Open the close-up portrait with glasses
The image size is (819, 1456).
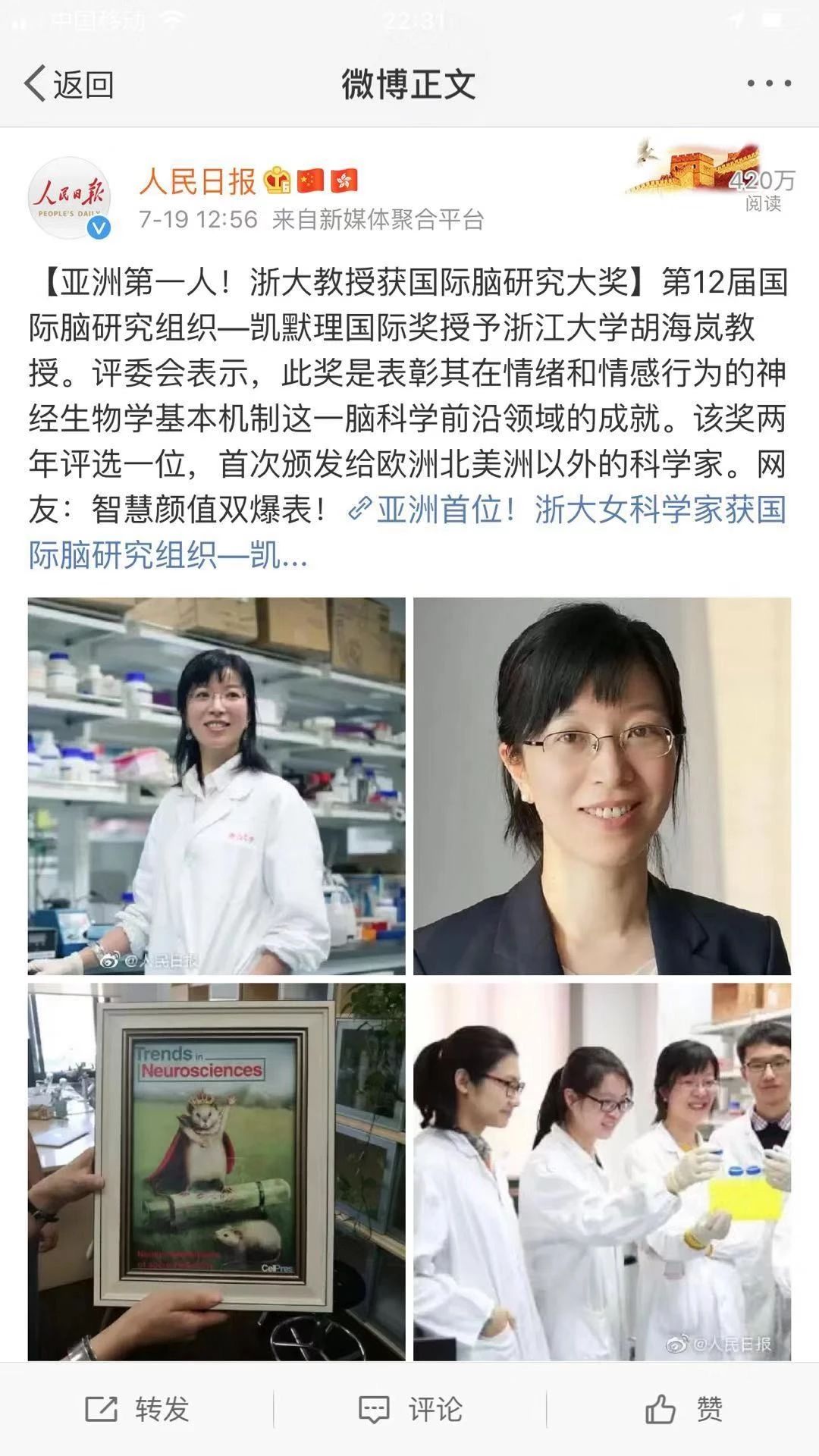[601, 786]
